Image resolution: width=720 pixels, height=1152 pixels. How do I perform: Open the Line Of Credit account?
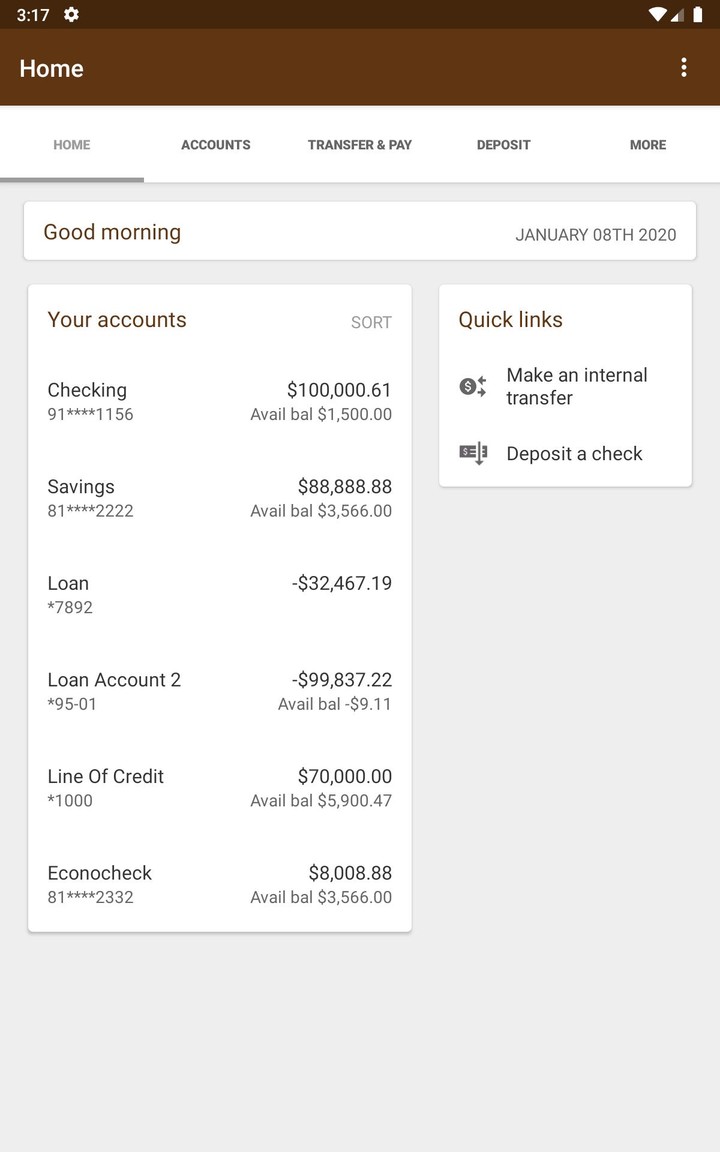tap(219, 787)
